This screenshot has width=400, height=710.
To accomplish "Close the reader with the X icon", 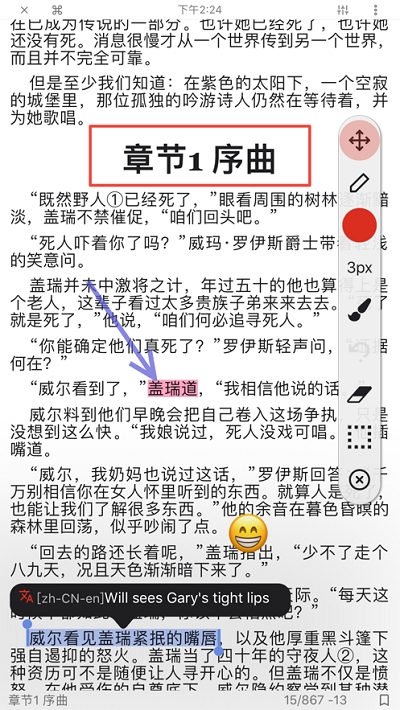I will point(24,10).
